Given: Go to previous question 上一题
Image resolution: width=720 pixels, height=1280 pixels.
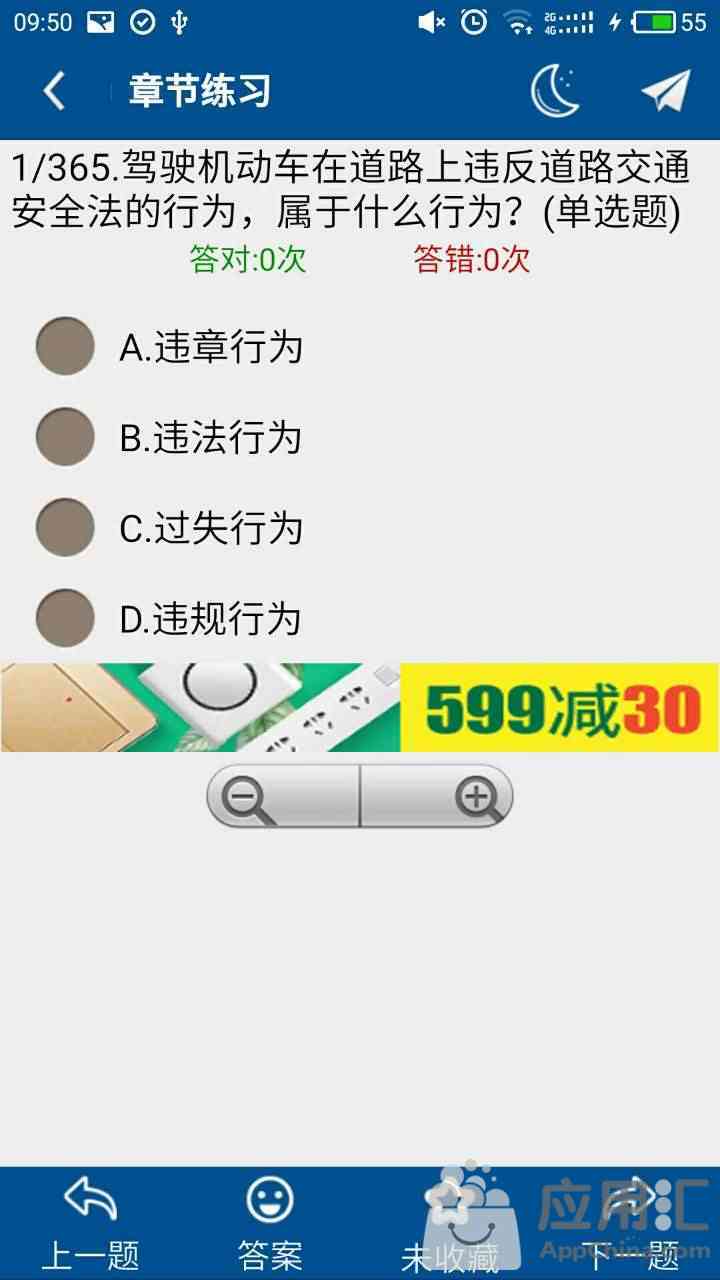Looking at the screenshot, I should (x=90, y=1223).
